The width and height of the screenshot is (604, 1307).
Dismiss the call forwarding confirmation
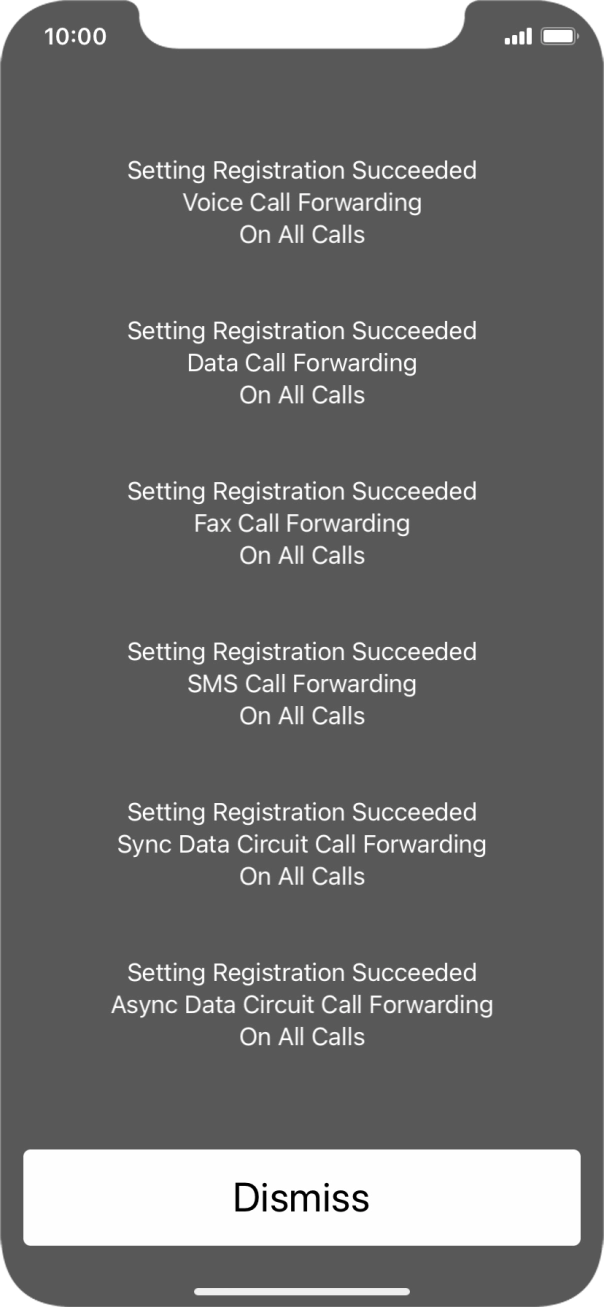(x=301, y=1197)
